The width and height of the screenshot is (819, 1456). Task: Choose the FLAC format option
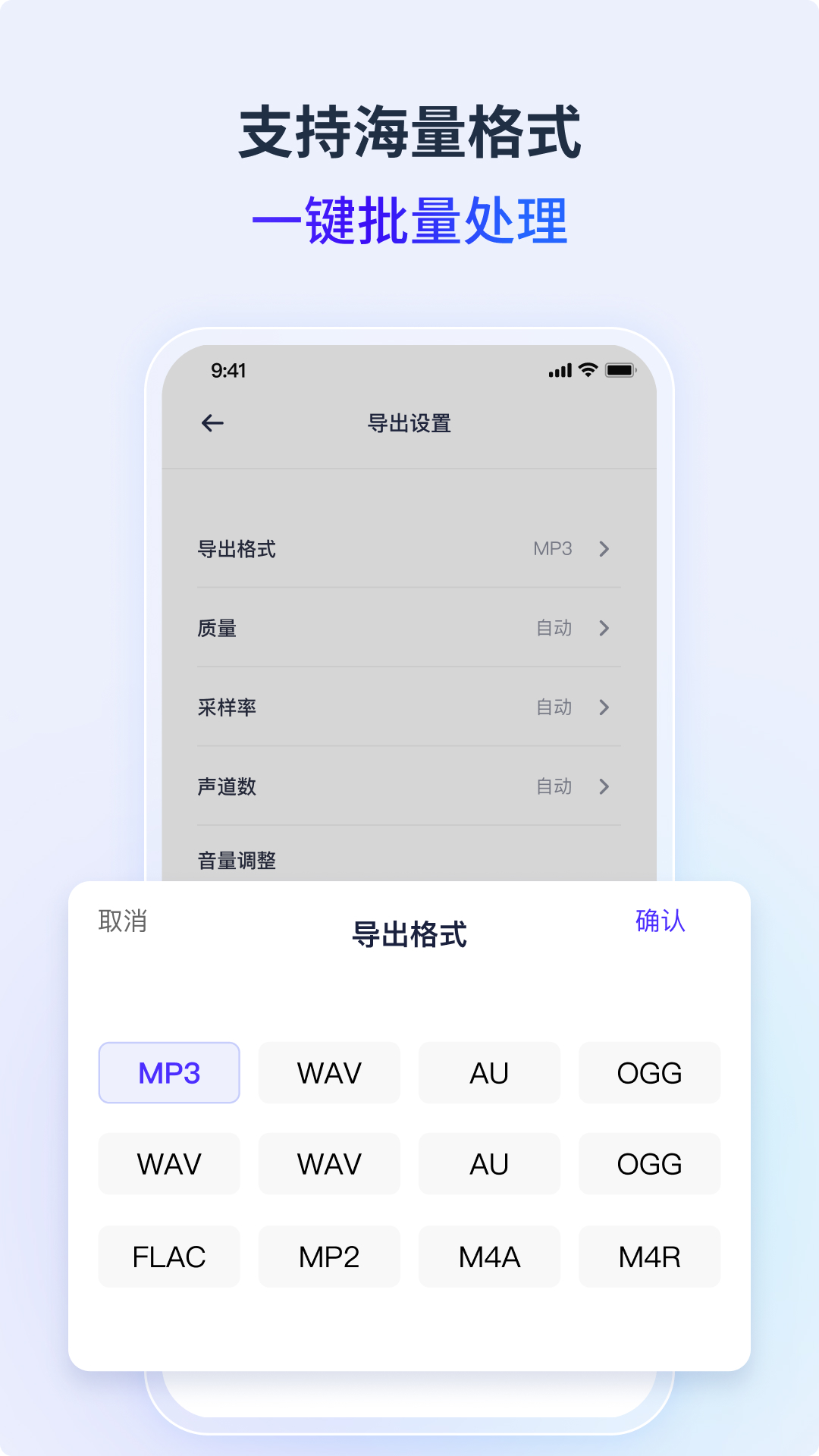168,1257
